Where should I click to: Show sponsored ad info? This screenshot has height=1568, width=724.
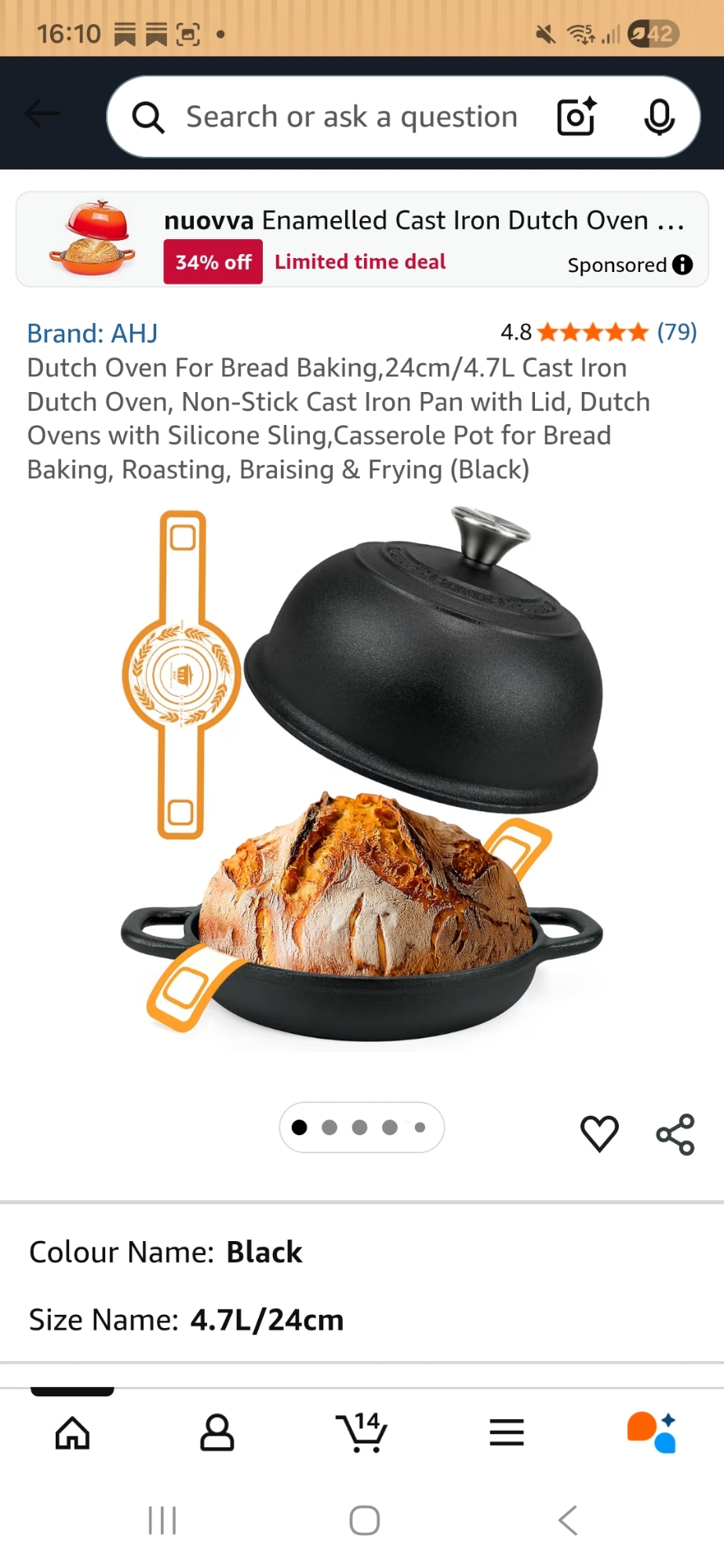(x=682, y=265)
